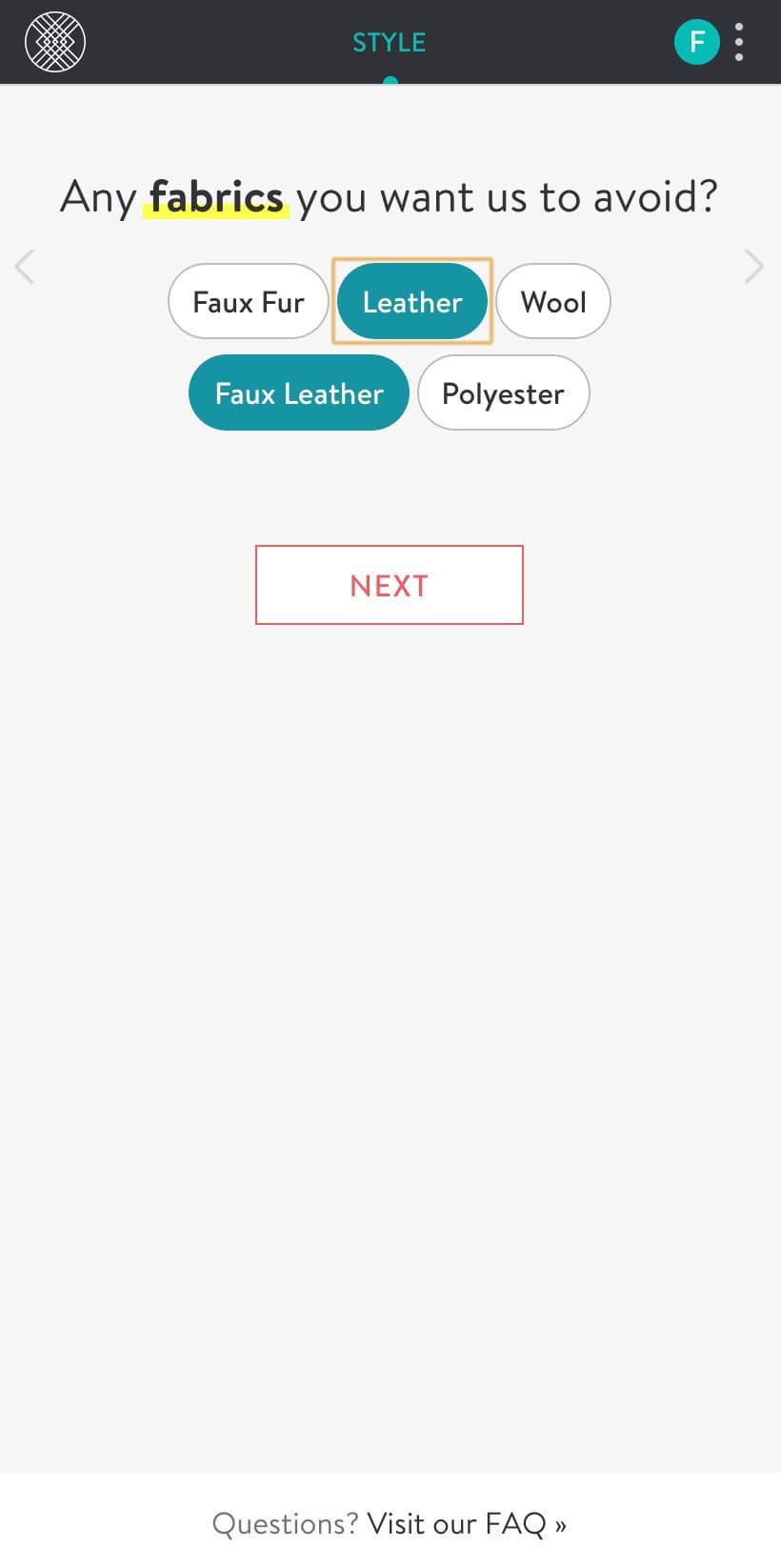Open the profile avatar F
The width and height of the screenshot is (781, 1568).
click(x=697, y=42)
